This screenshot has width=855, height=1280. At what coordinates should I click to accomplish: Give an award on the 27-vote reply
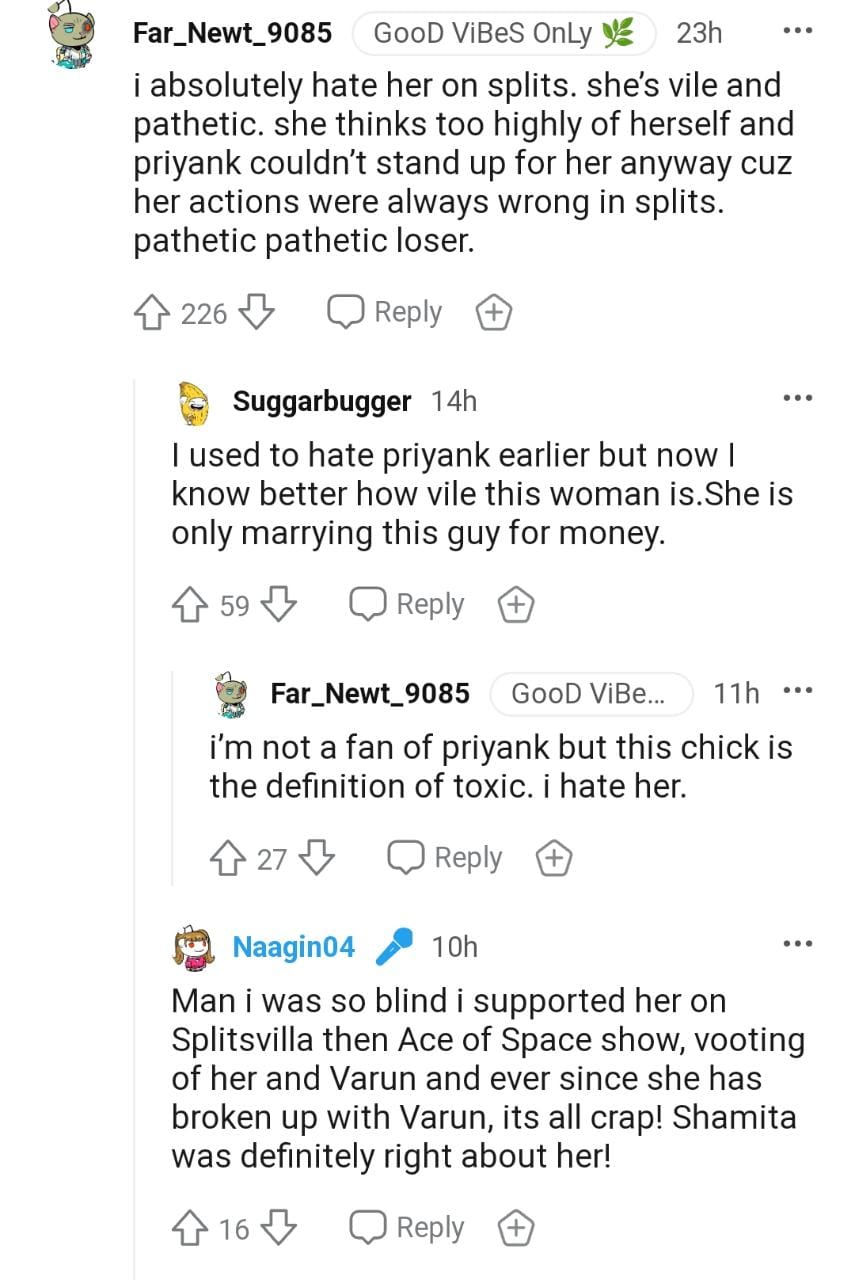[x=554, y=859]
